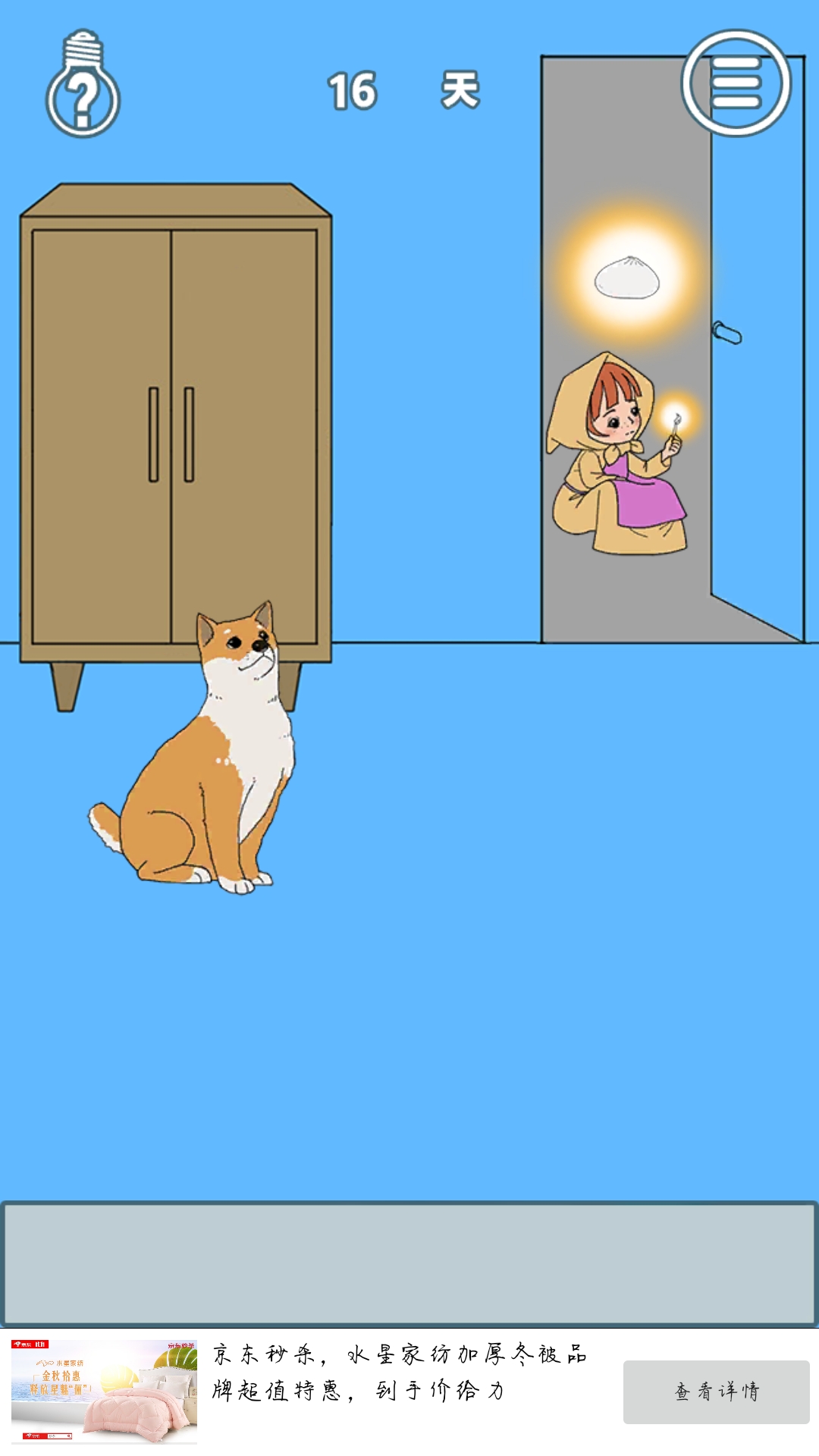
Task: Tap the Shiba dog
Action: [212, 766]
